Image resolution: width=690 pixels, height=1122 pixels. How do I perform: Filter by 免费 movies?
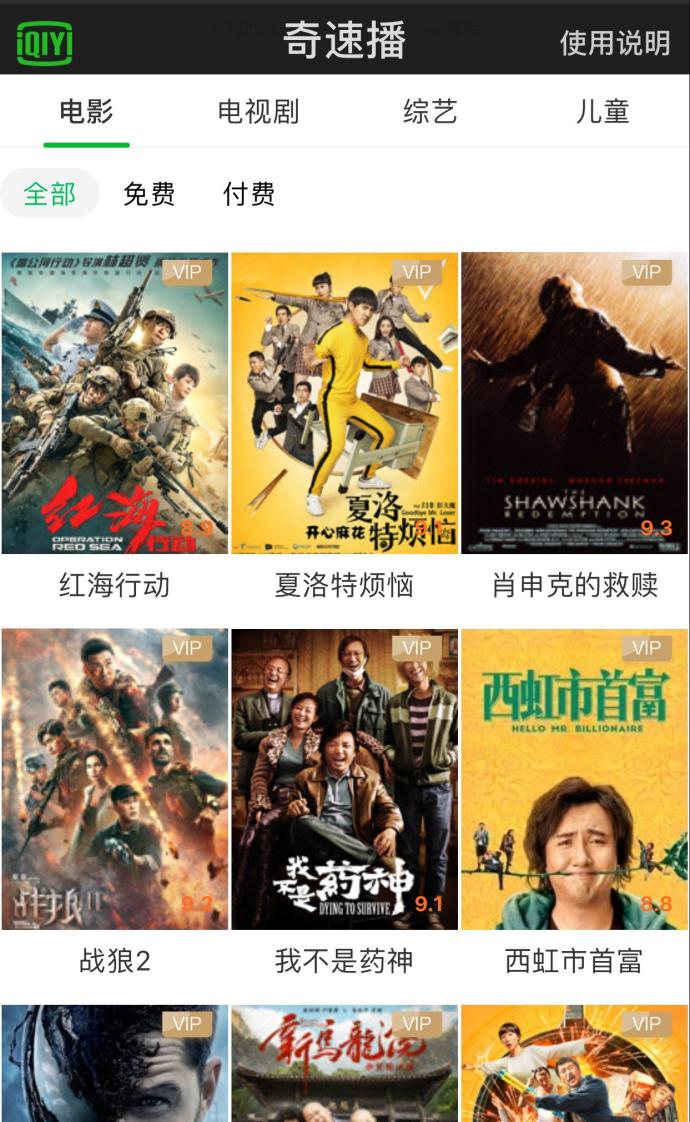coord(149,193)
